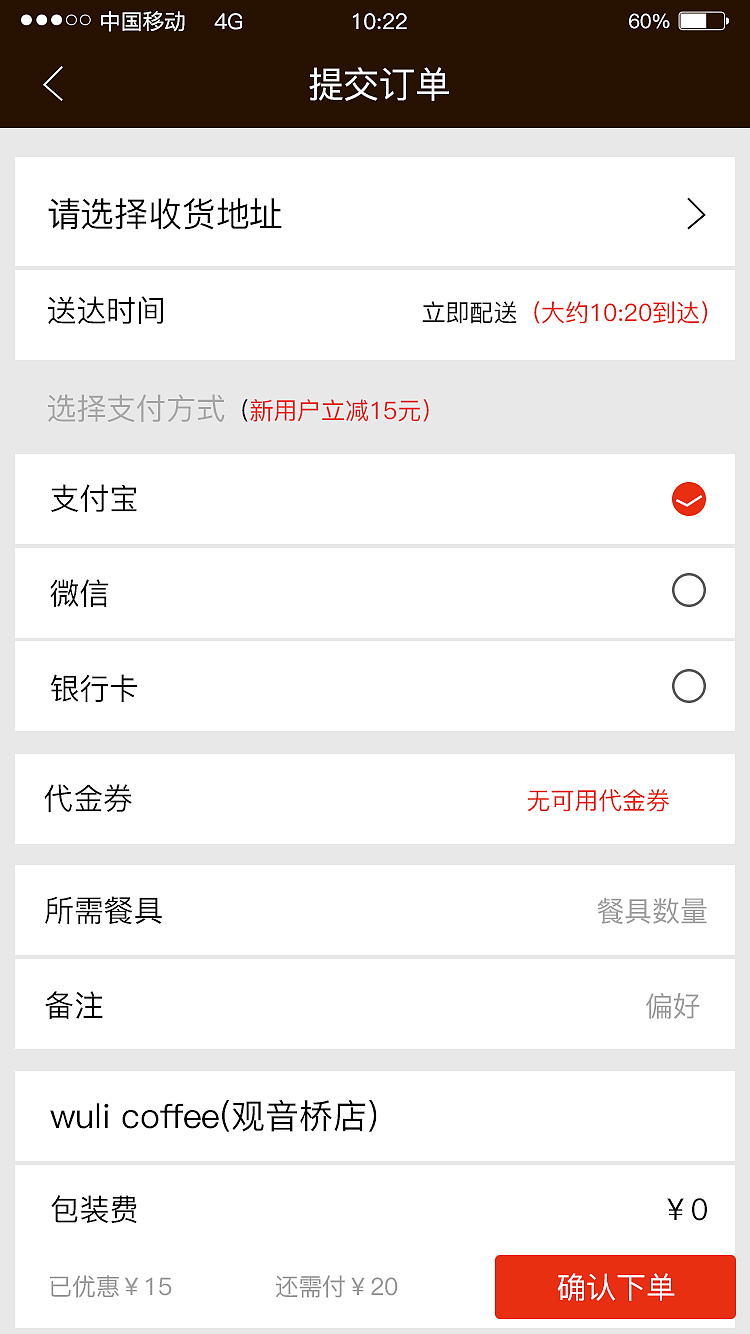The image size is (750, 1334).
Task: Expand the delivery address chevron
Action: pyautogui.click(x=696, y=213)
